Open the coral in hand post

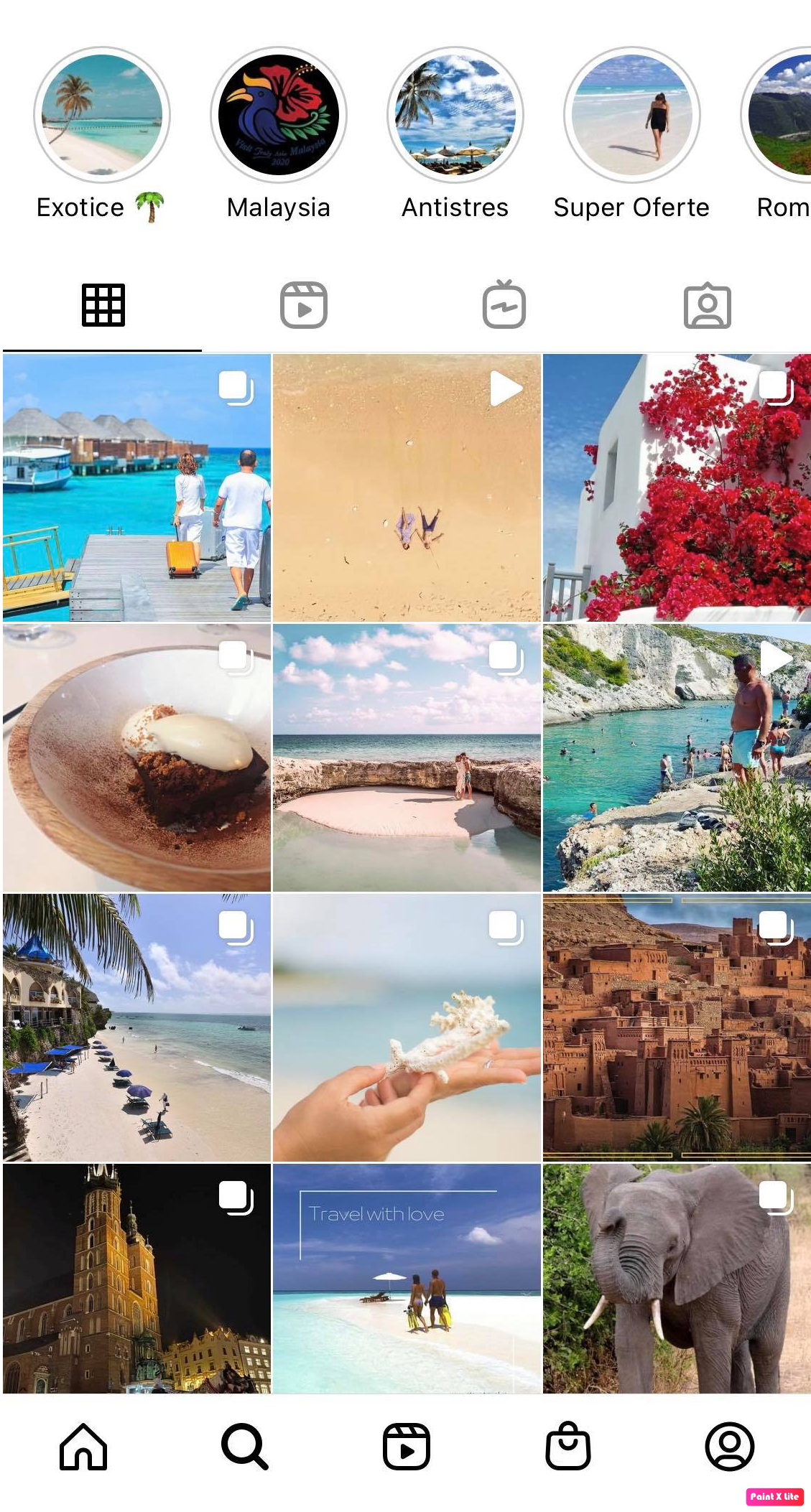(x=407, y=1027)
